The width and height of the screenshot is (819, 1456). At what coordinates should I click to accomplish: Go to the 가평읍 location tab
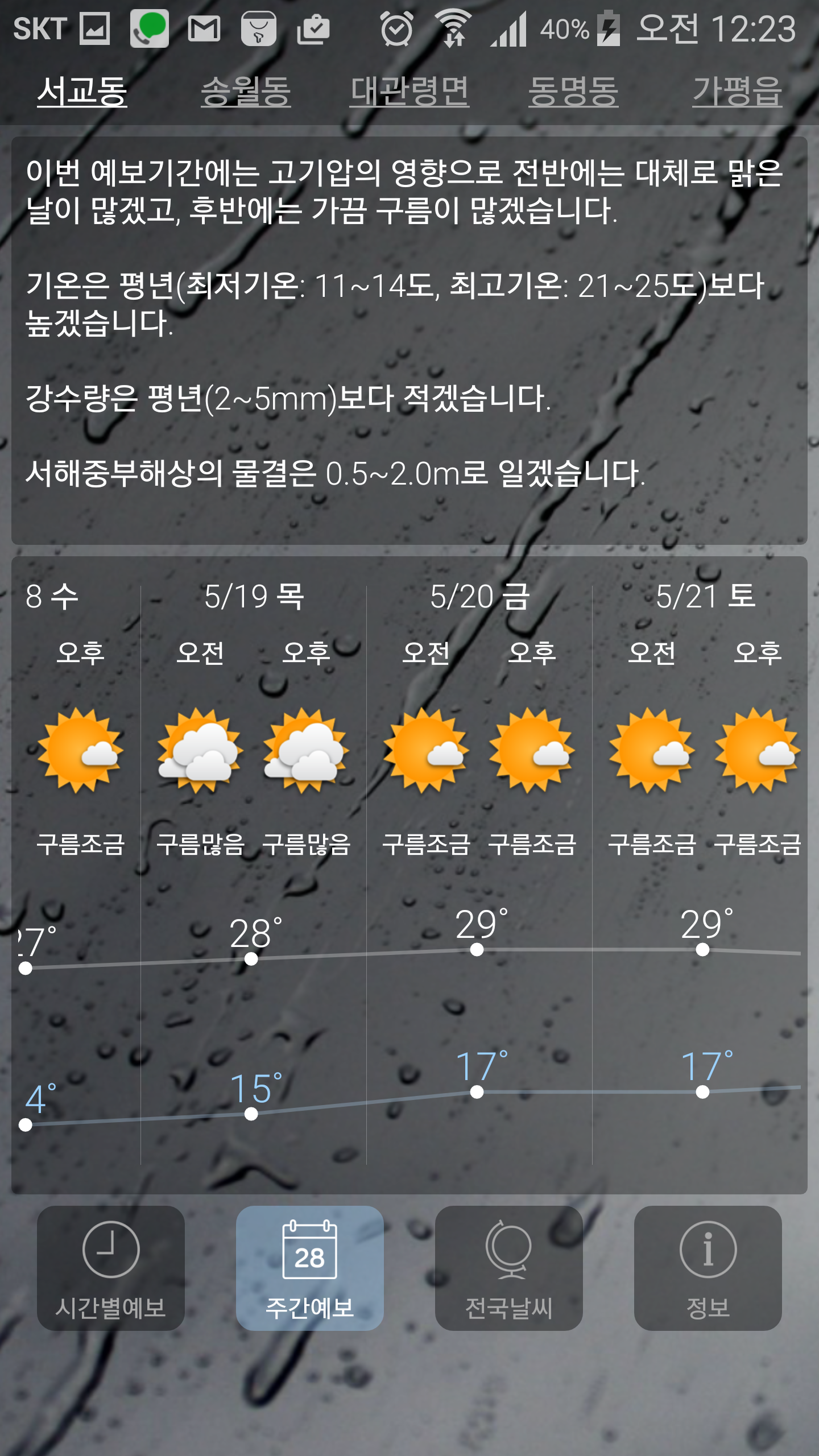point(737,91)
